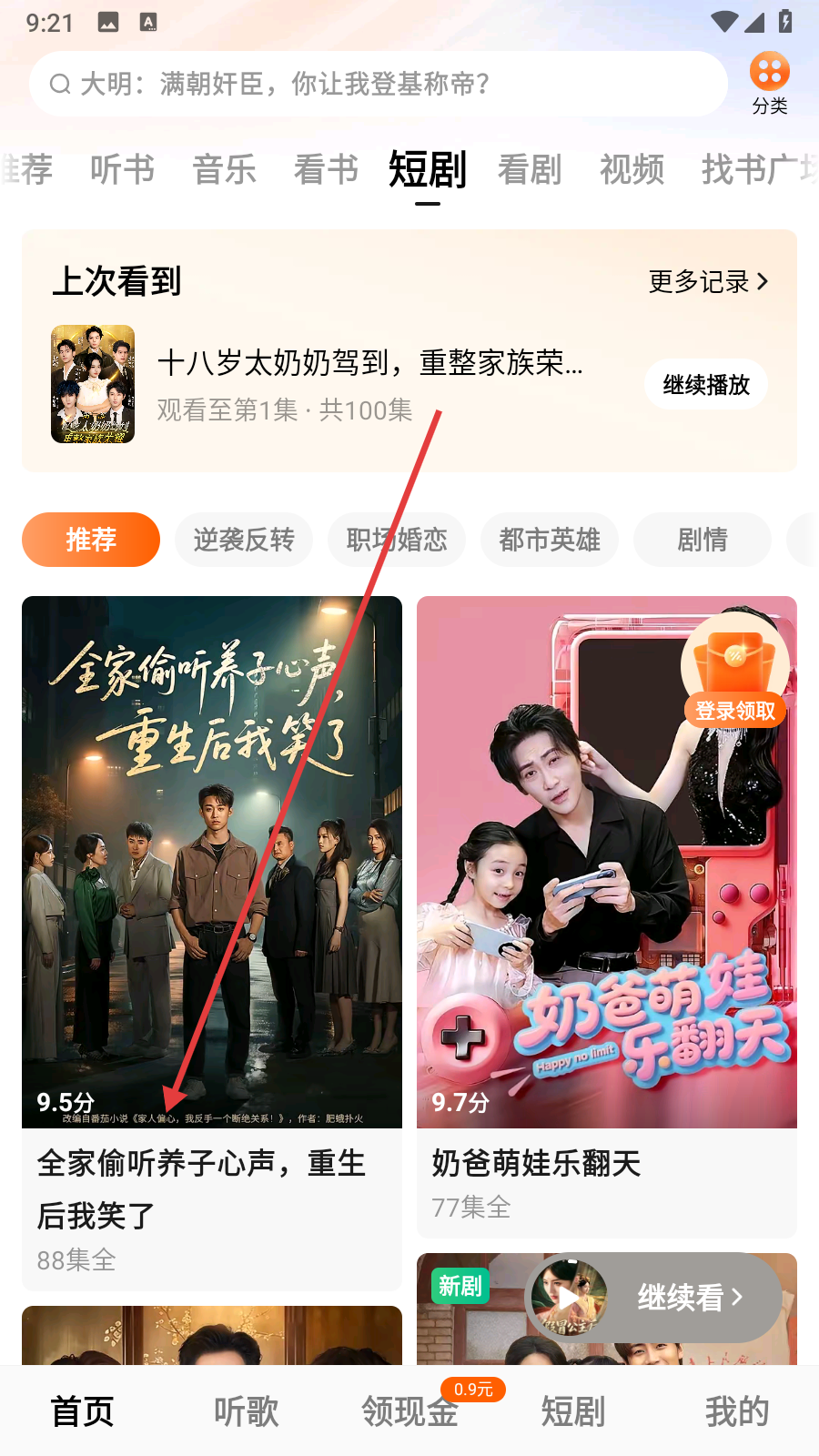Viewport: 819px width, 1456px height.
Task: Select the 逆袭反转 filter chip
Action: (244, 540)
